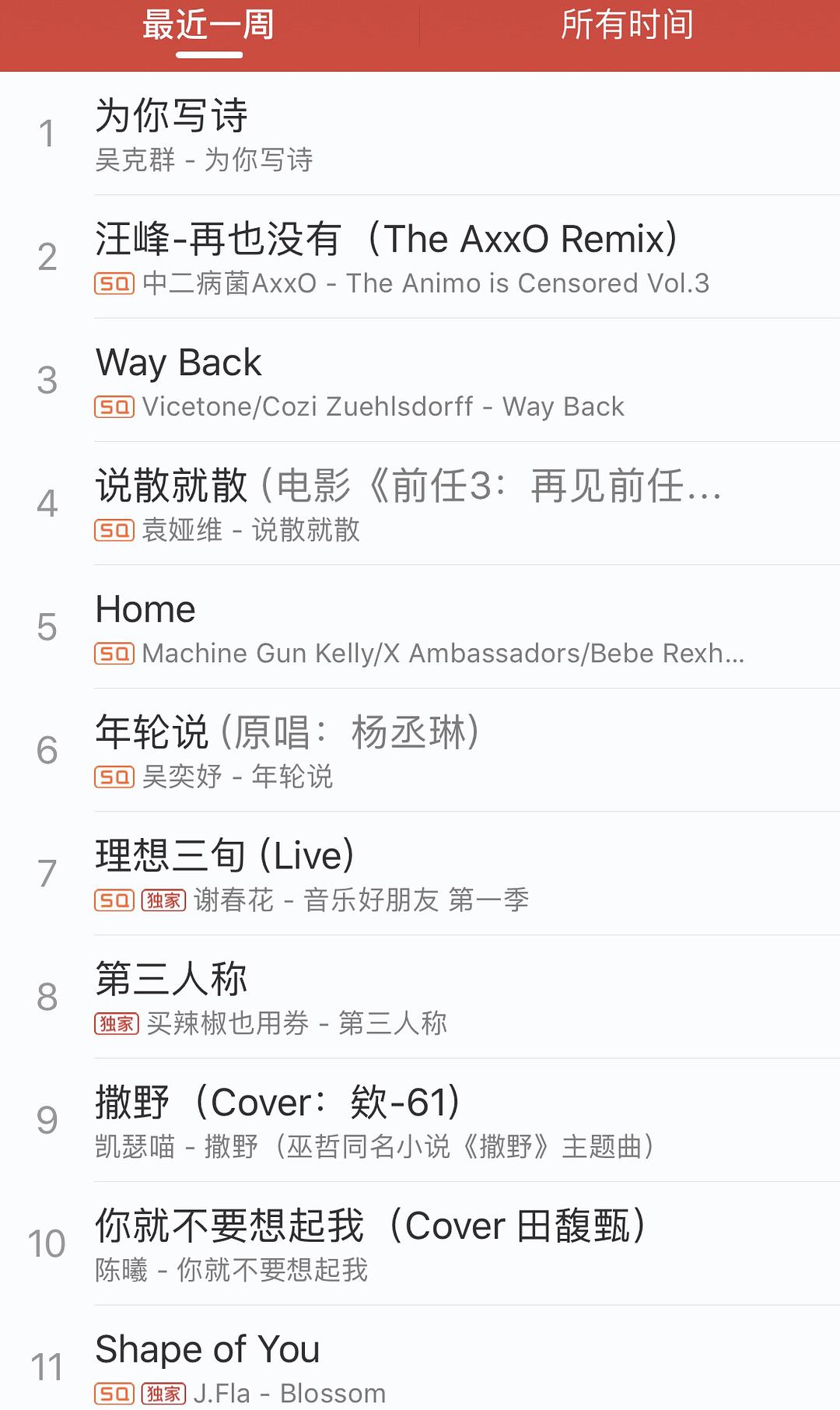This screenshot has width=840, height=1410.
Task: Open the song 说散就散 by 袁娅维
Action: click(420, 504)
